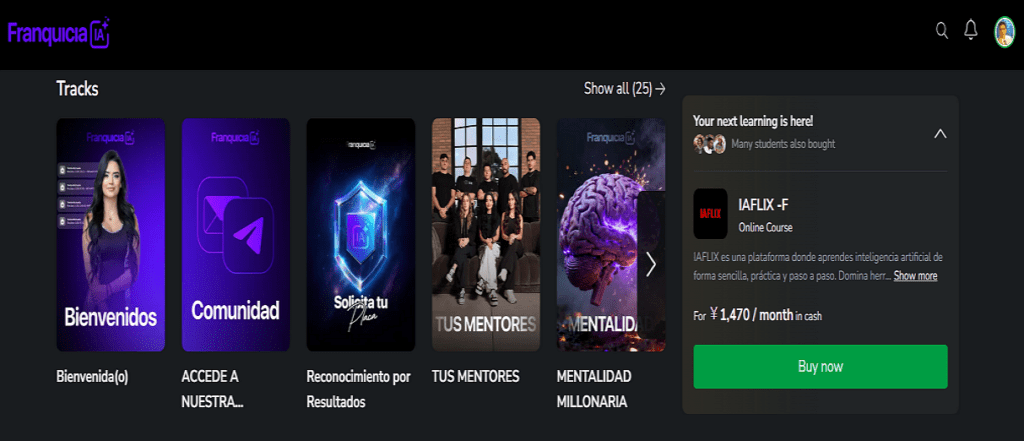
Task: Open the TUS MENTORES track
Action: (485, 235)
